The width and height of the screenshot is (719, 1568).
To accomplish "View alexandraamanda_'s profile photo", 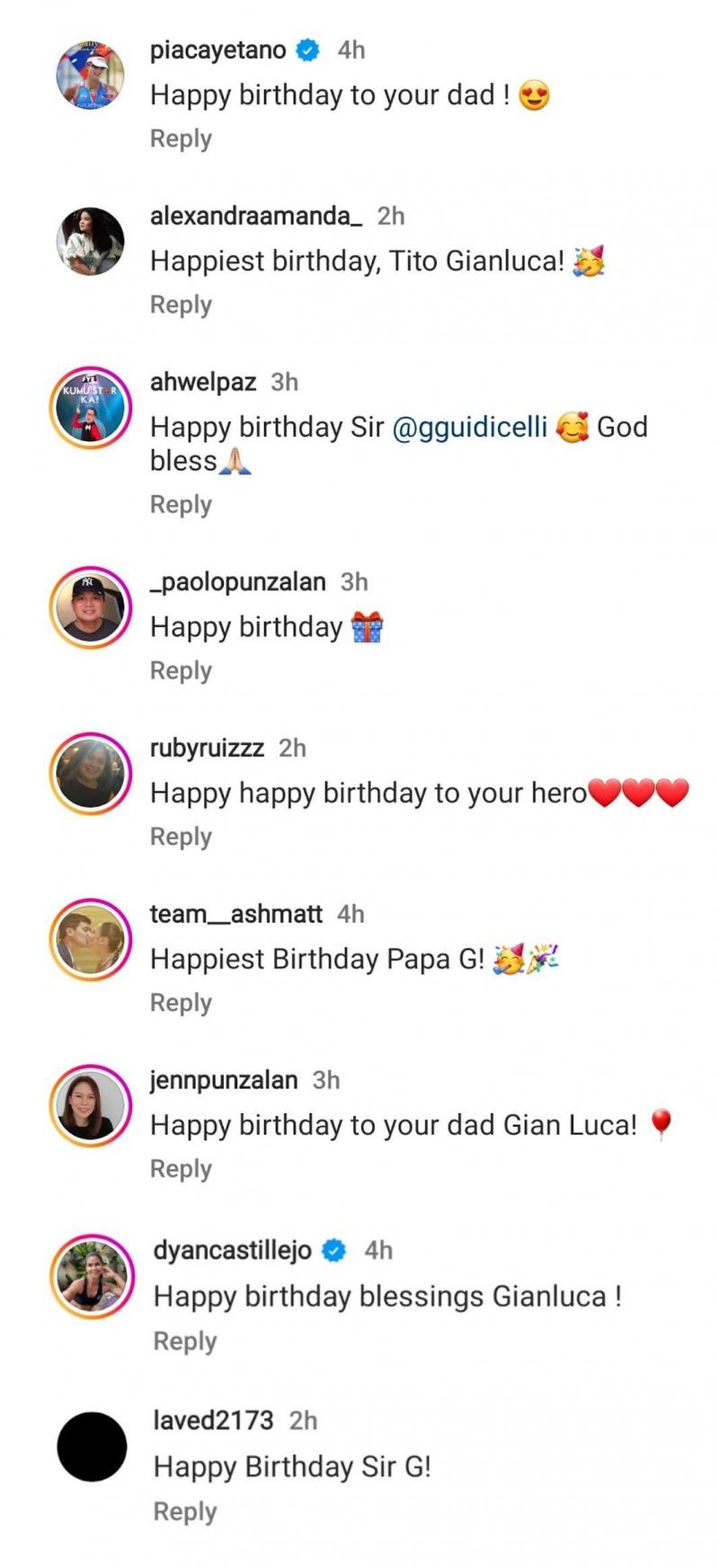I will pos(90,241).
